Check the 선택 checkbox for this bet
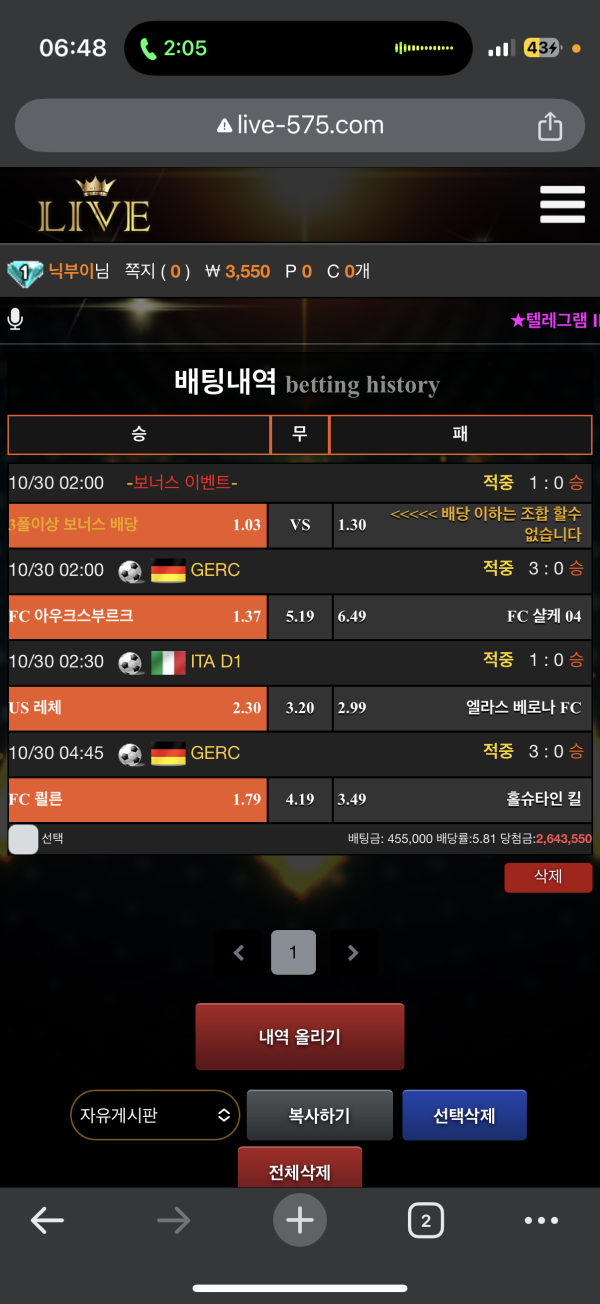The width and height of the screenshot is (600, 1304). [23, 839]
